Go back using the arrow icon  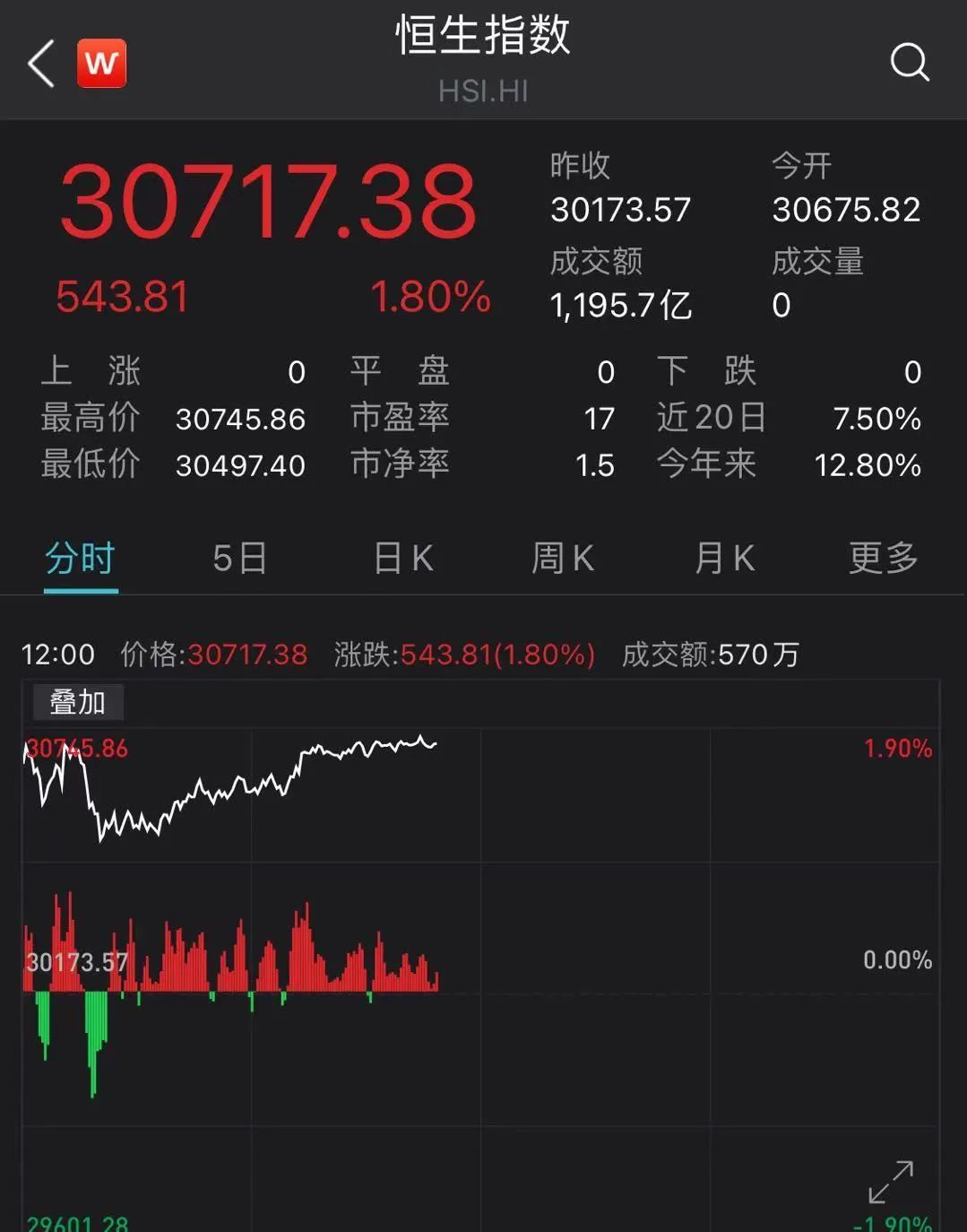tap(41, 64)
